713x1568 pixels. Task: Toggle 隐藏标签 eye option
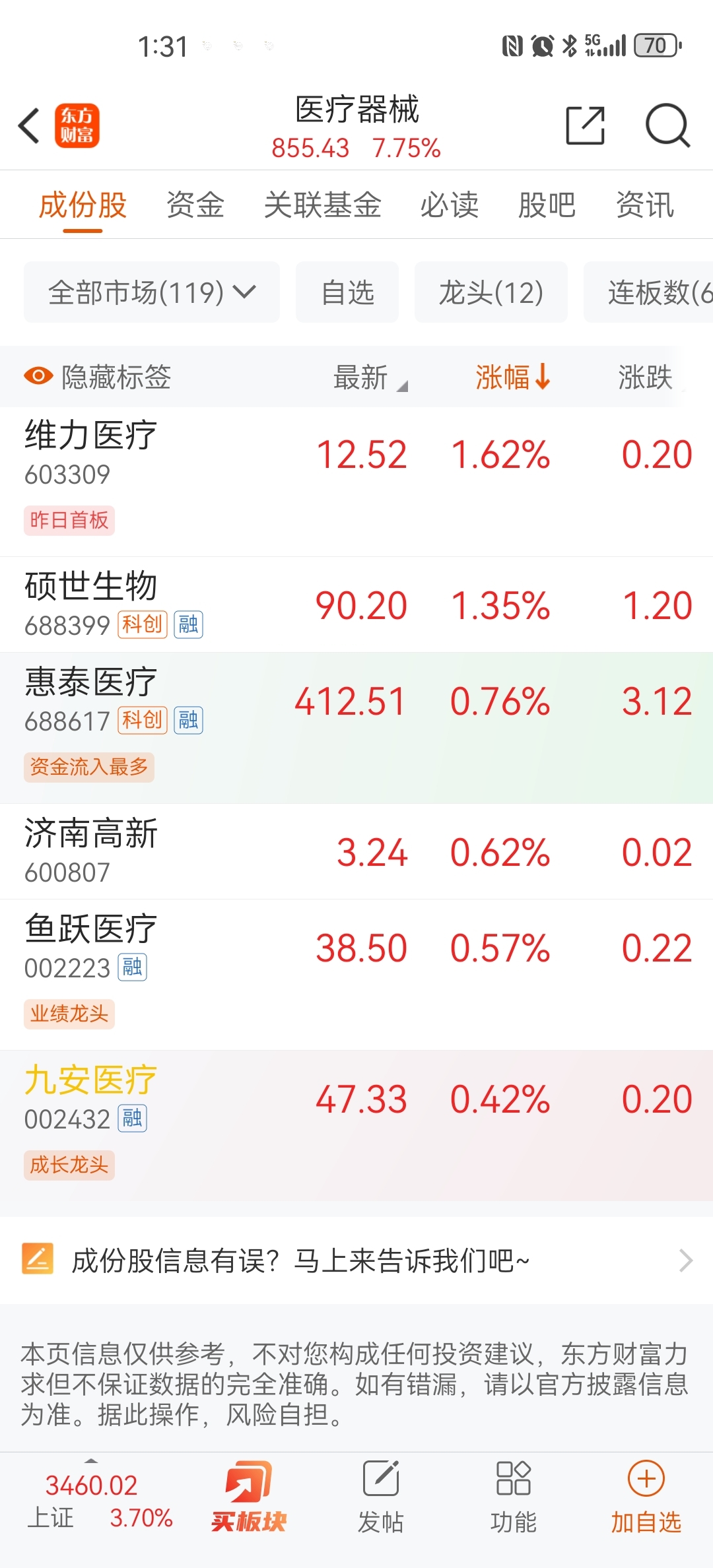(x=98, y=377)
